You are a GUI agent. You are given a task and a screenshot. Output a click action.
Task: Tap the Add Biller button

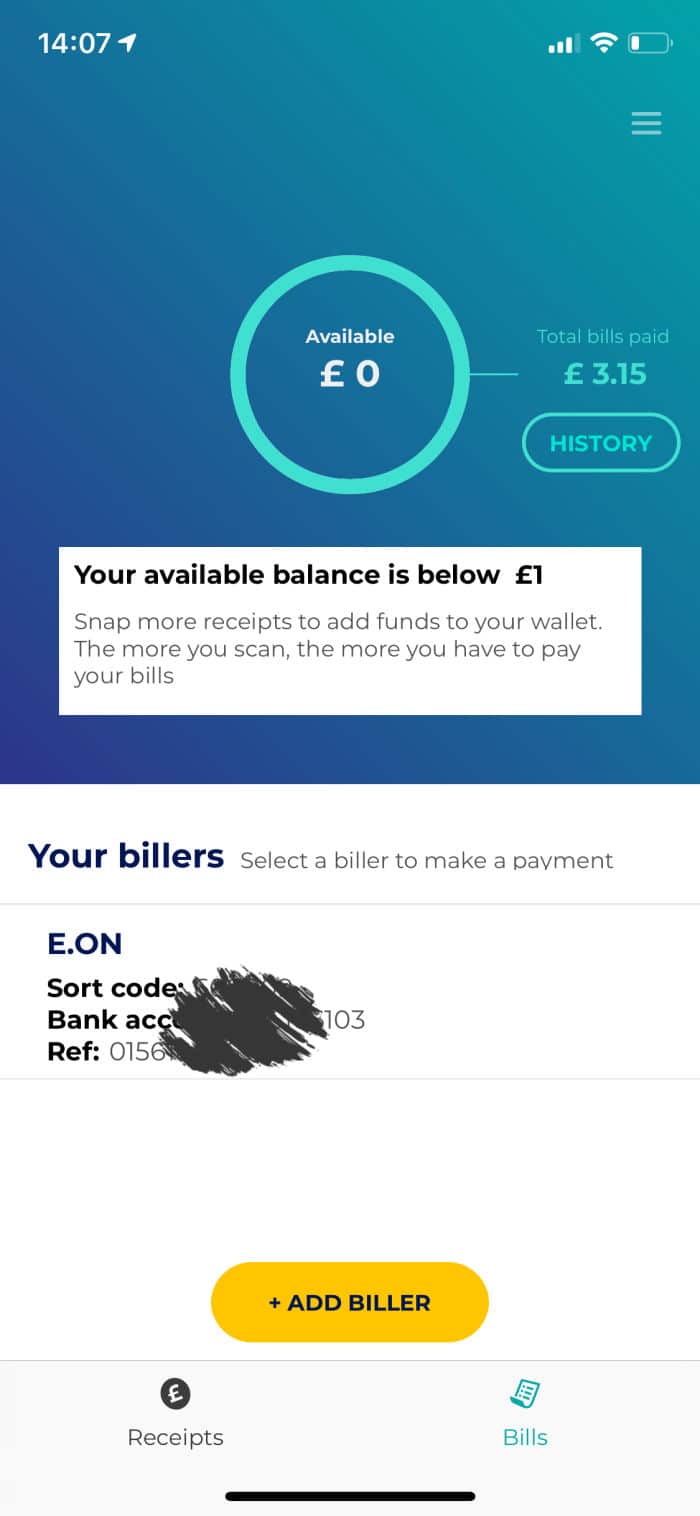[x=349, y=1302]
